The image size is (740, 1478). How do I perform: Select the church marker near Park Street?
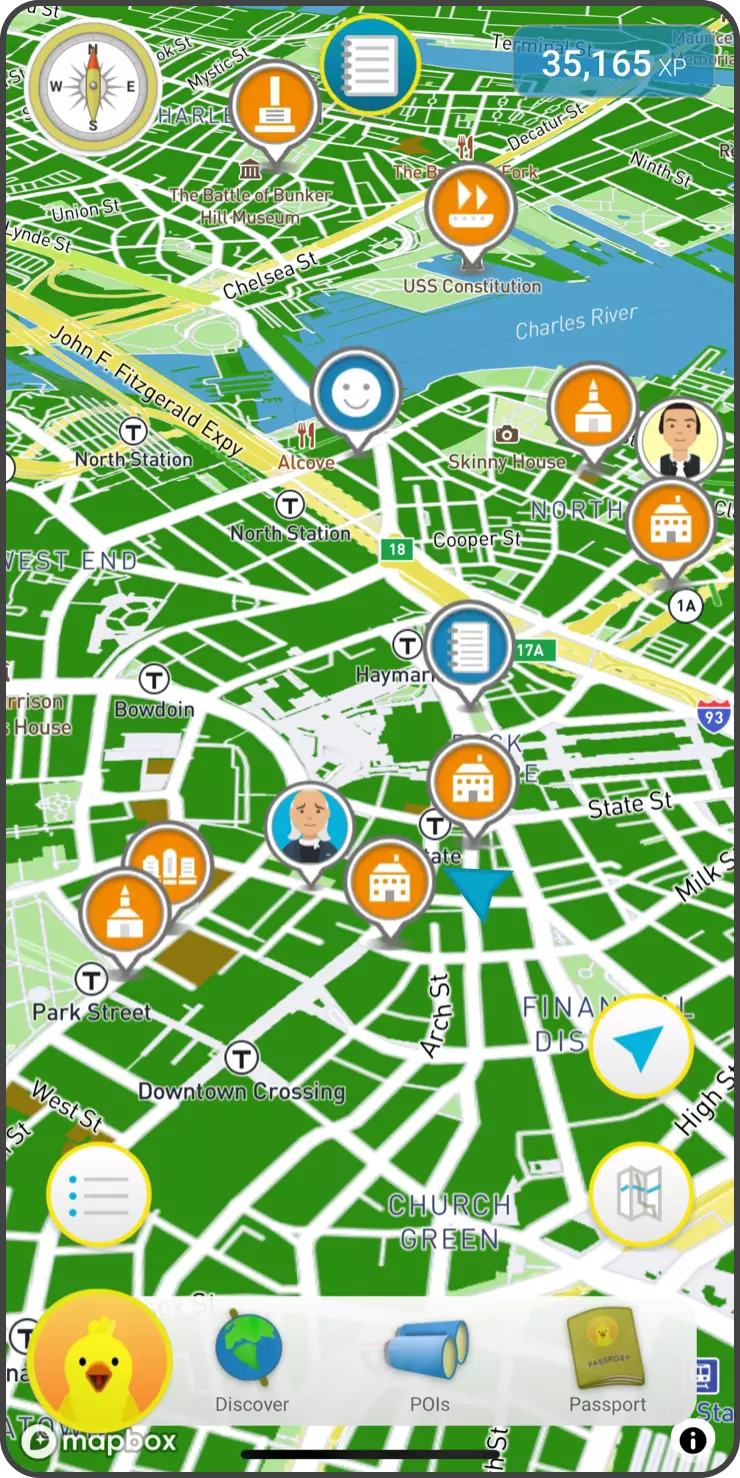pos(124,914)
